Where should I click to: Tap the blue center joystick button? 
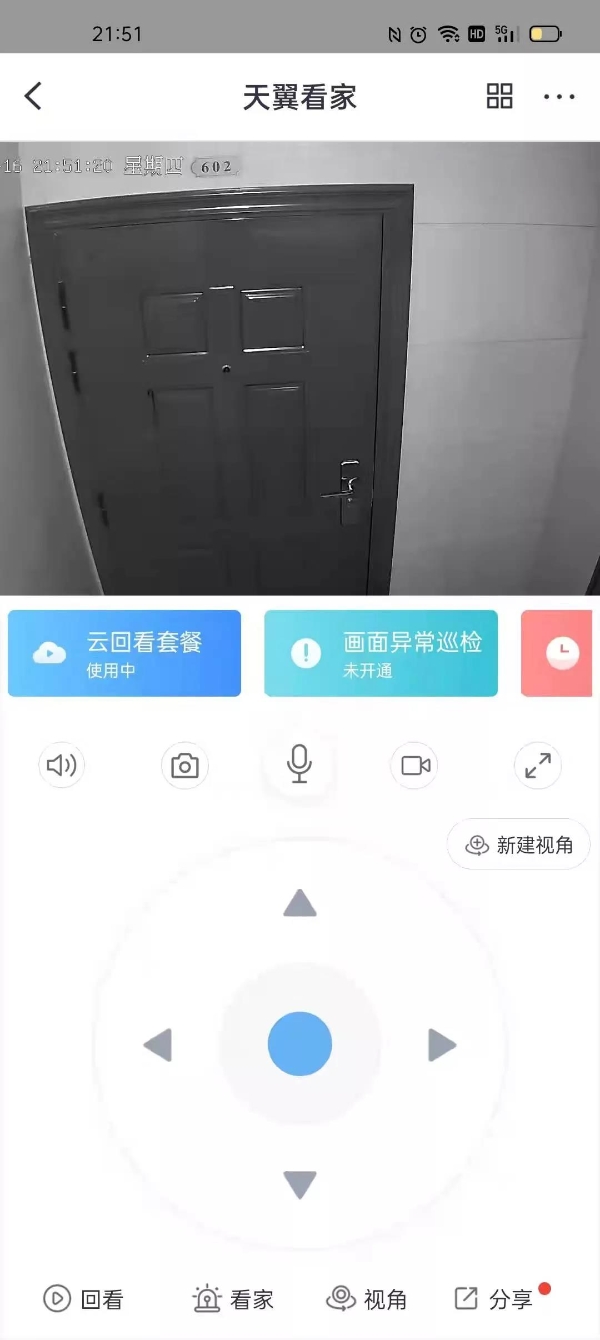tap(300, 1044)
